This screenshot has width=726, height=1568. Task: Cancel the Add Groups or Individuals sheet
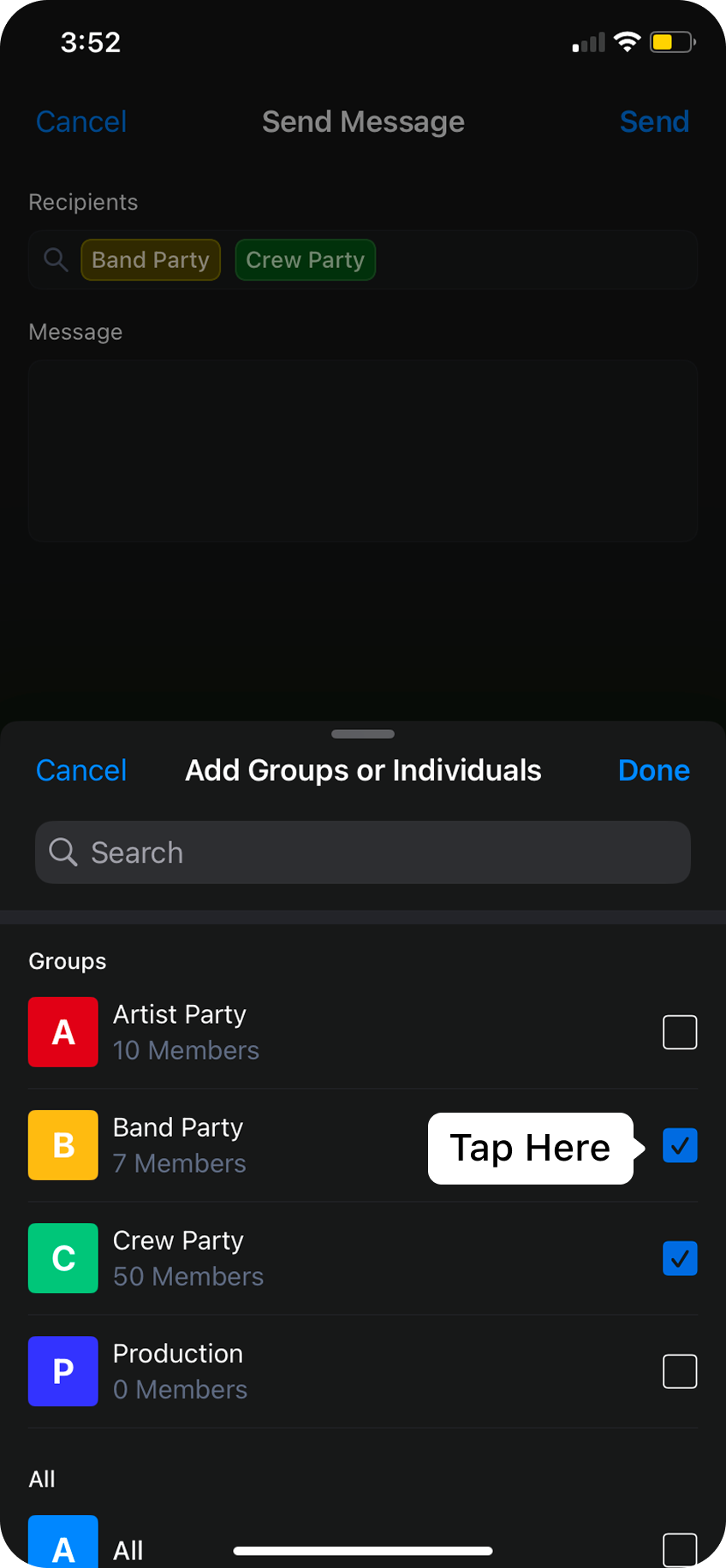coord(81,770)
